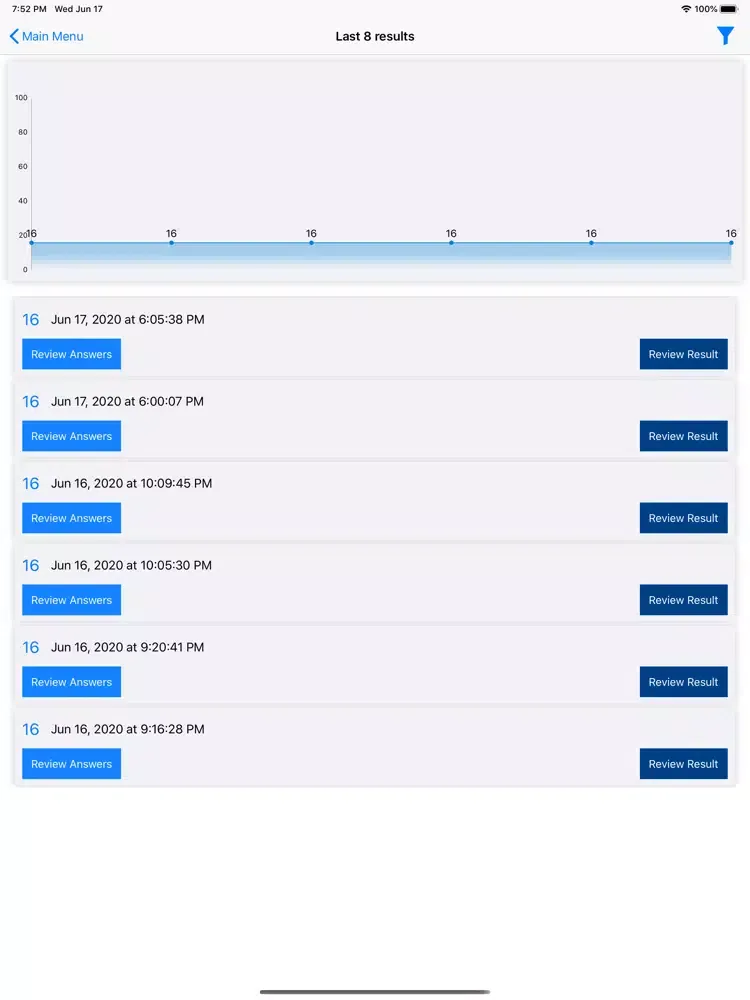Review Result for the 6:00:07 PM attempt

(684, 436)
